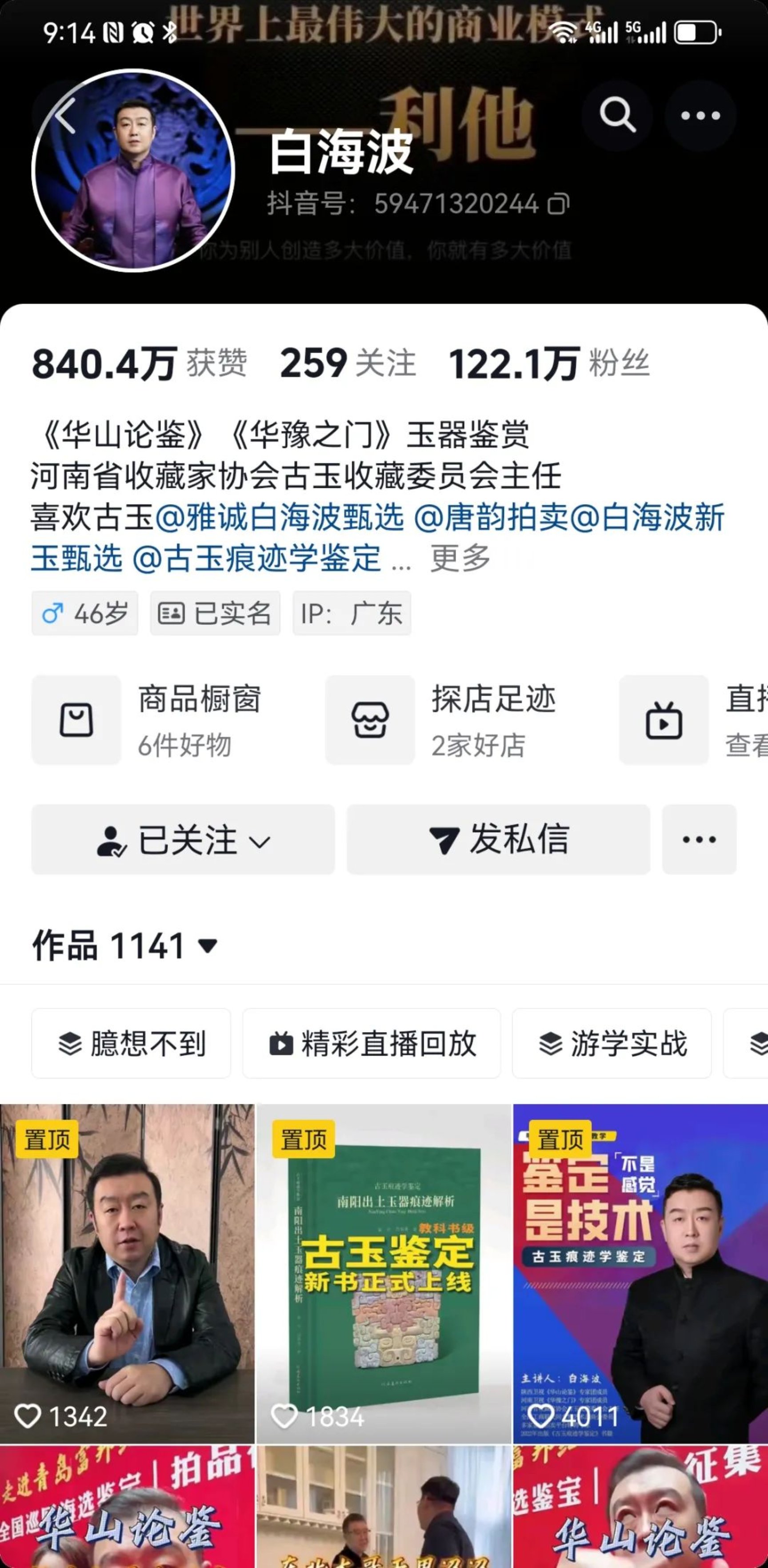Expand the bio with 更多
Viewport: 768px width, 1568px height.
[460, 558]
